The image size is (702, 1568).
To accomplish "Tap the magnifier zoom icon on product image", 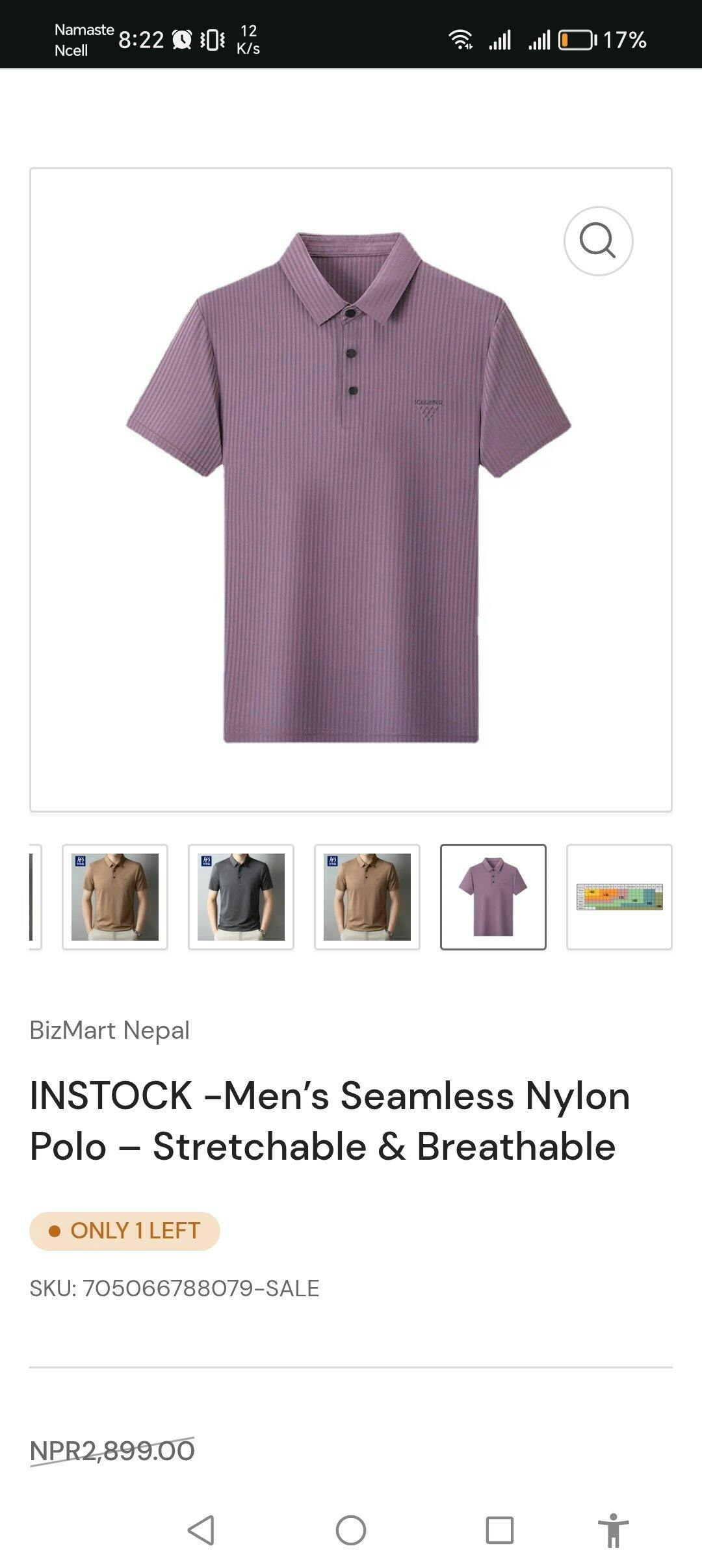I will click(x=598, y=241).
